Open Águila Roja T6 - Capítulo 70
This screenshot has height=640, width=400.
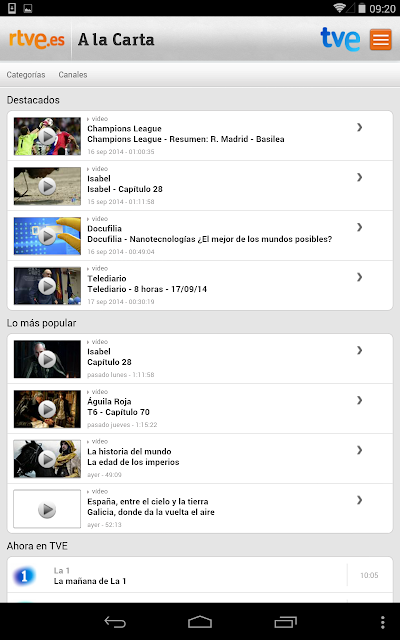(200, 409)
